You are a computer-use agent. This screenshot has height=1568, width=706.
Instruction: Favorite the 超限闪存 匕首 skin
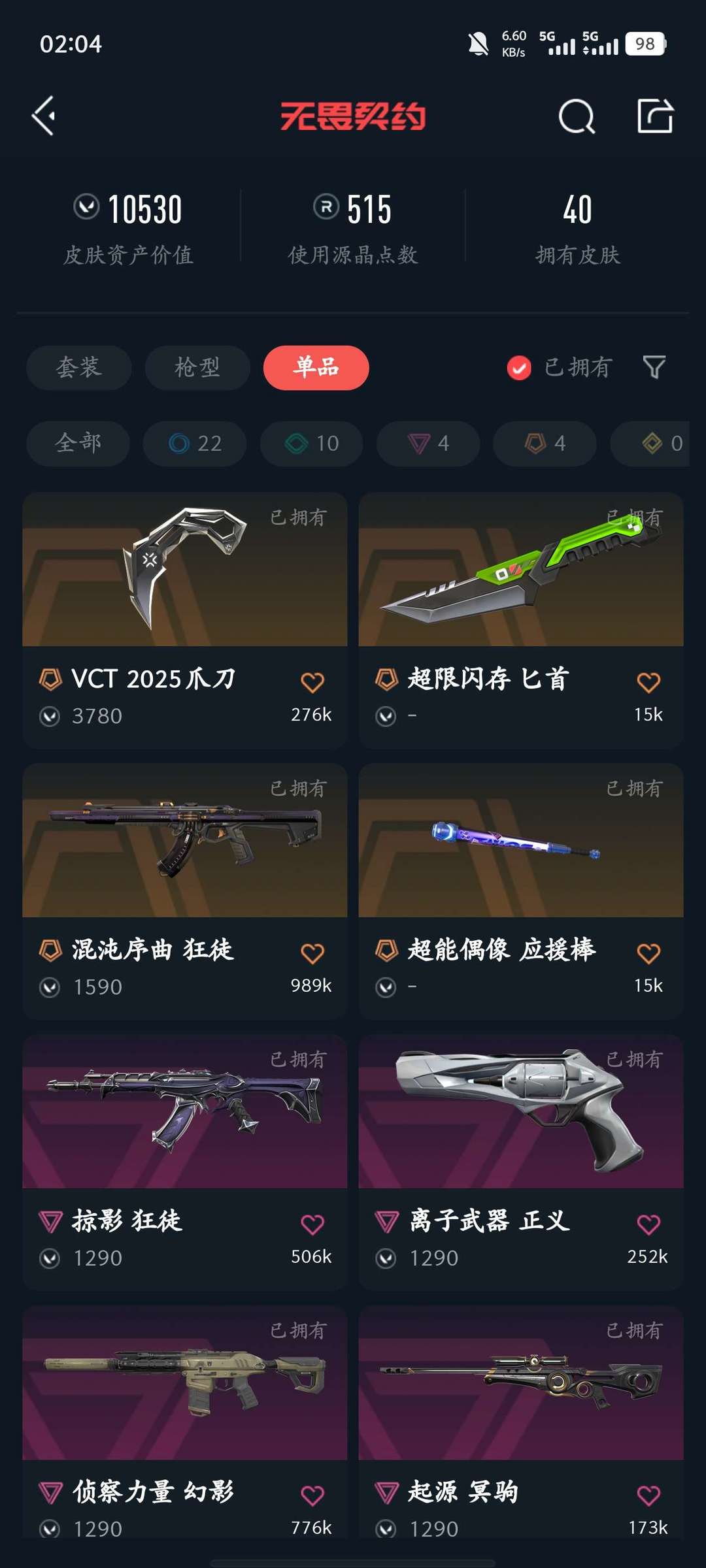pyautogui.click(x=648, y=683)
